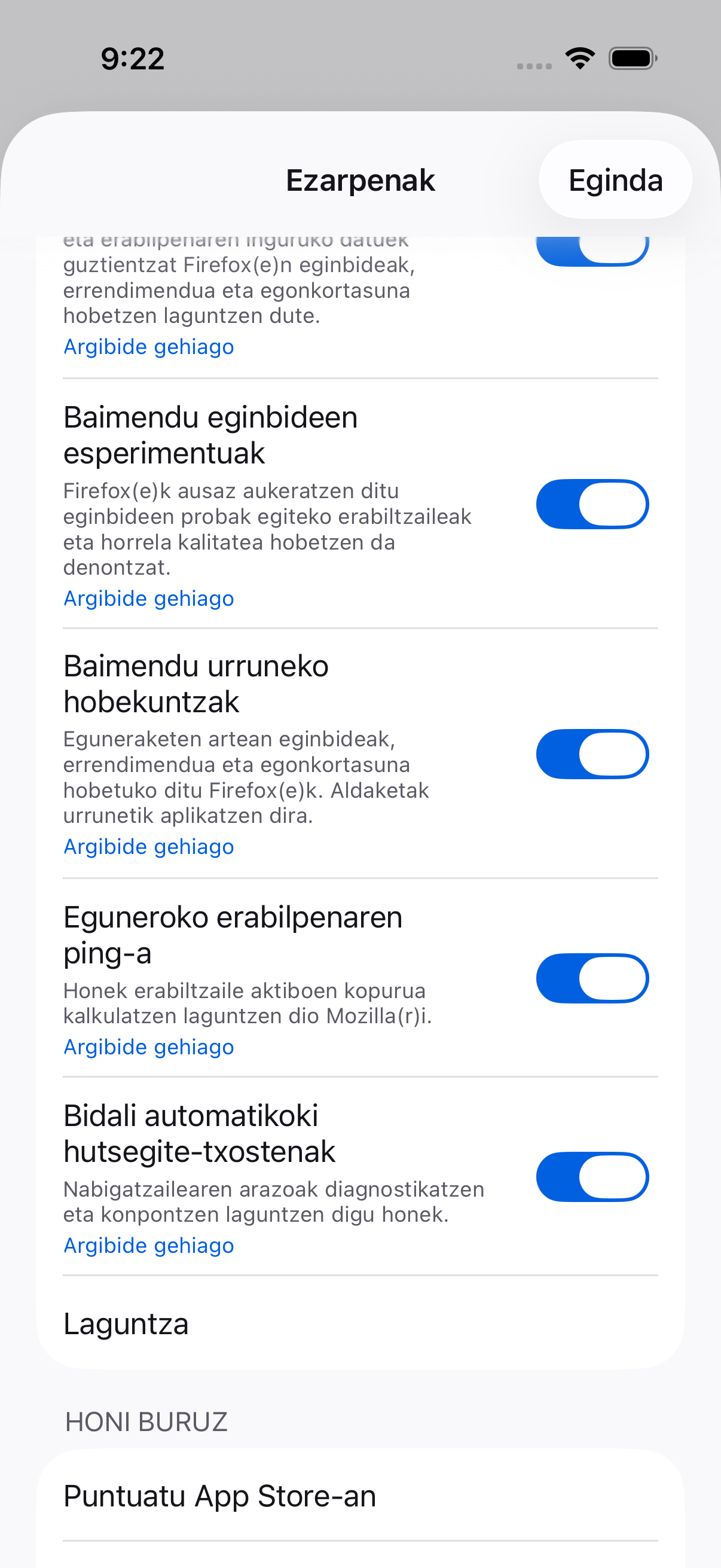The image size is (721, 1568).
Task: Open Argibide gehiago under erabilpenaren ping-a
Action: [149, 1047]
